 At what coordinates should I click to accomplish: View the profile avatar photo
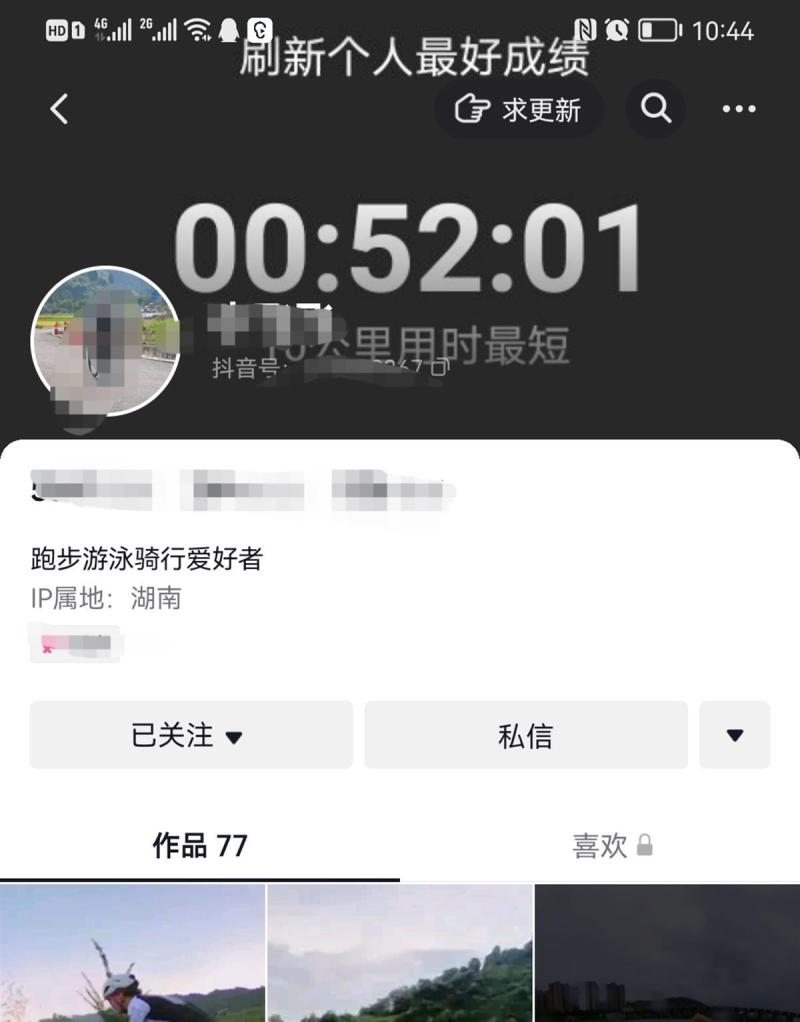click(106, 341)
